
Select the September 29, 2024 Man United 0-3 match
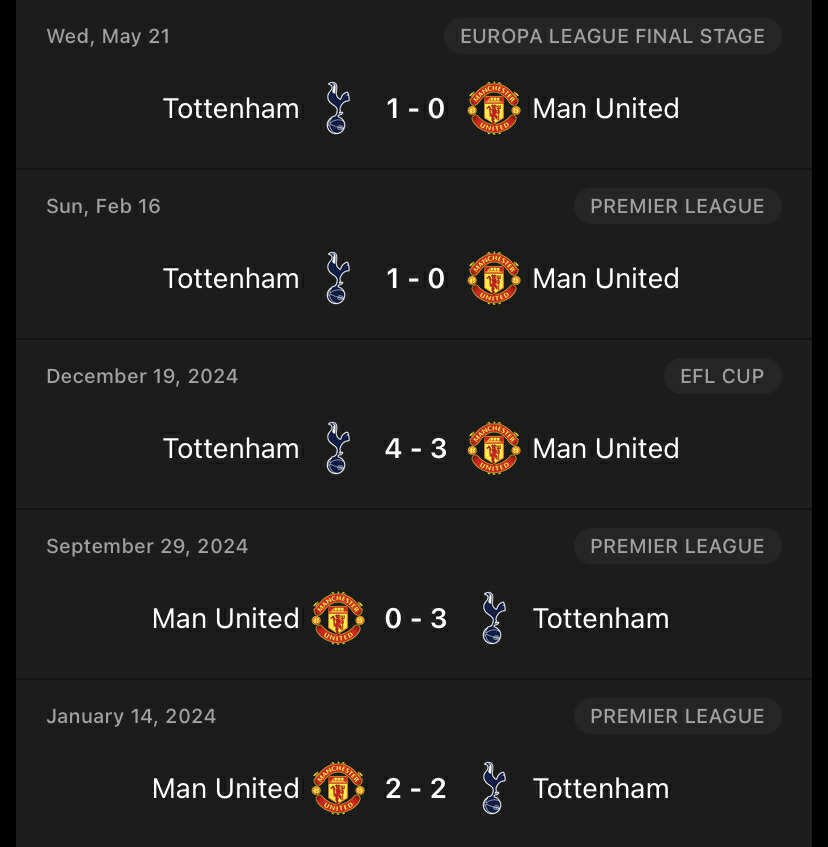(414, 618)
